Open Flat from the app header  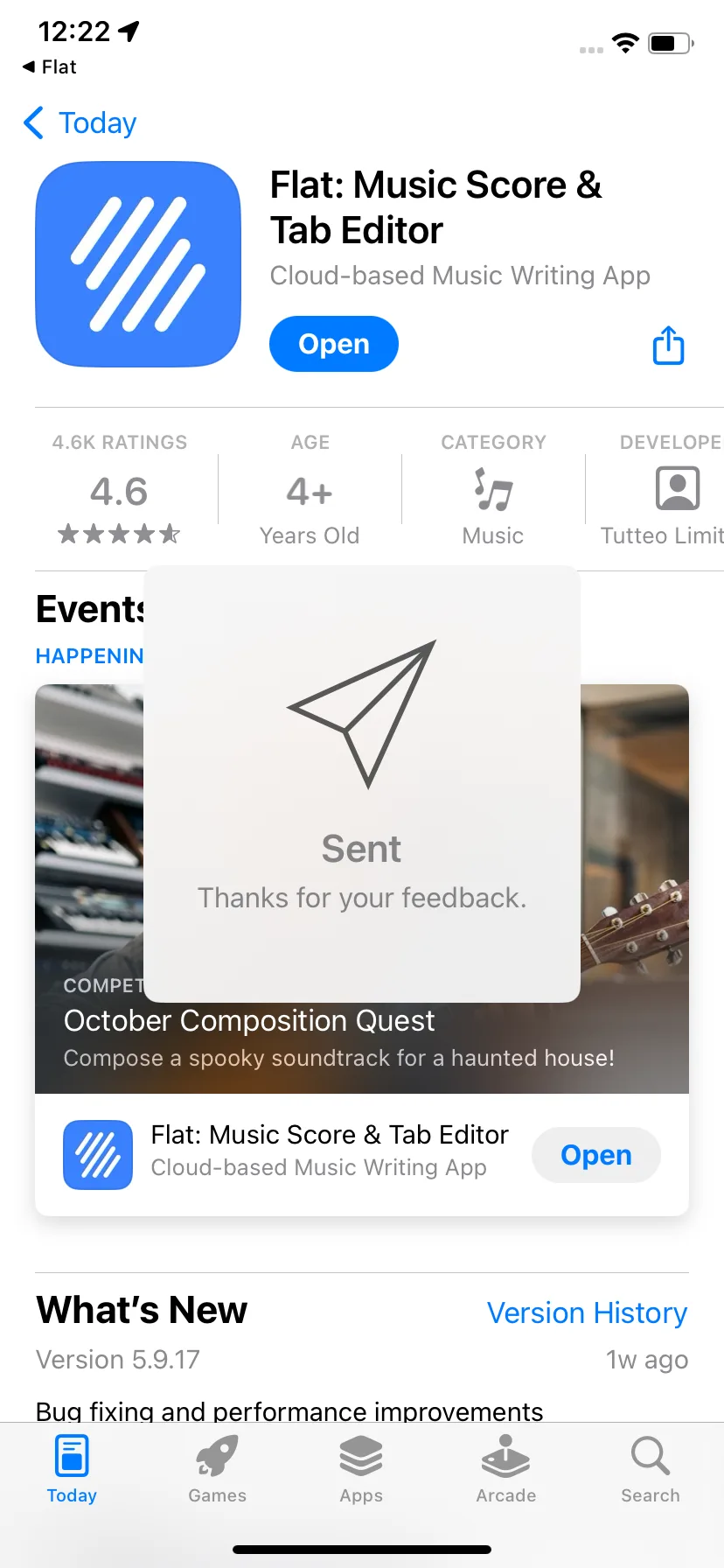click(x=333, y=344)
